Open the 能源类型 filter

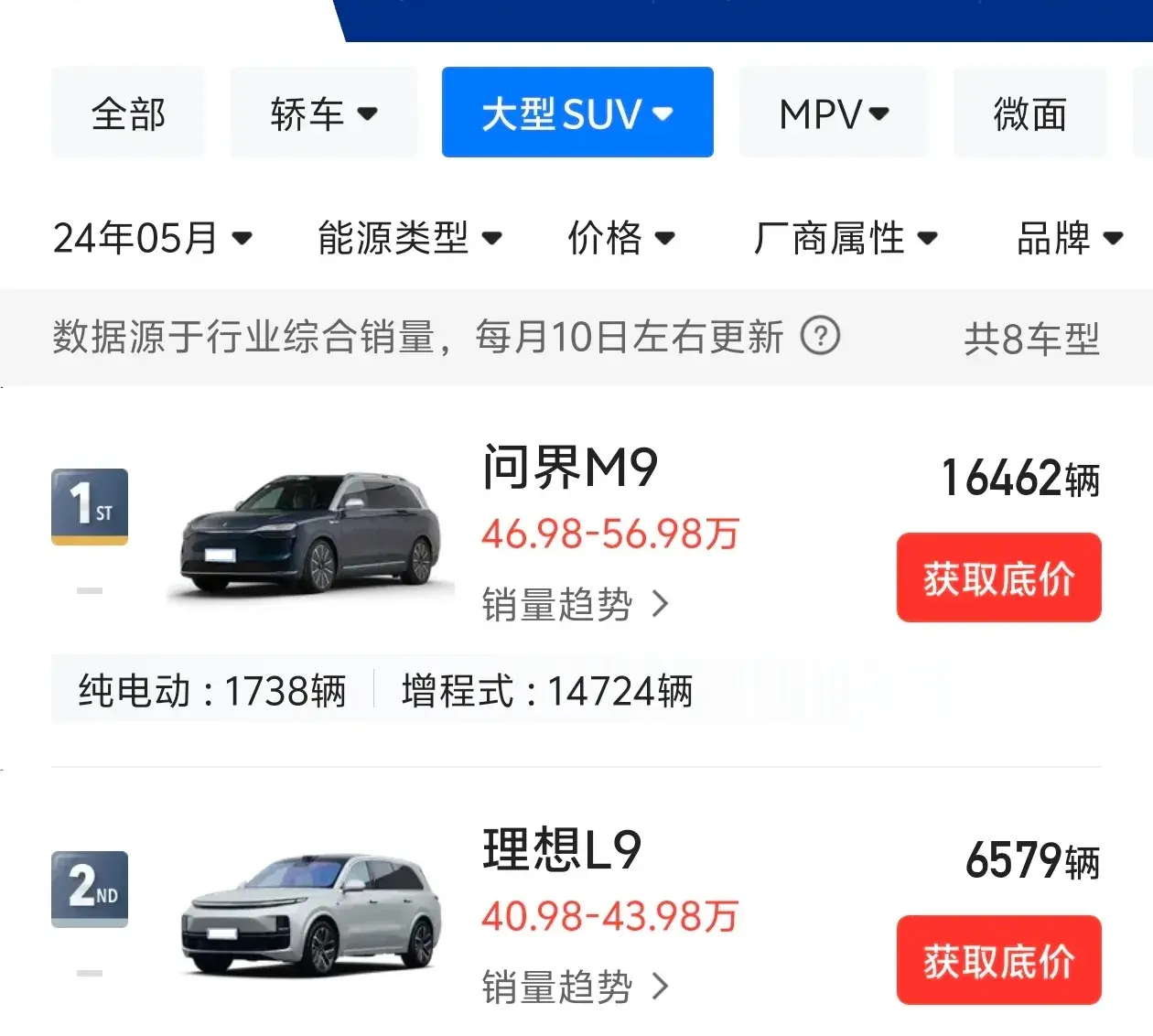tap(410, 238)
